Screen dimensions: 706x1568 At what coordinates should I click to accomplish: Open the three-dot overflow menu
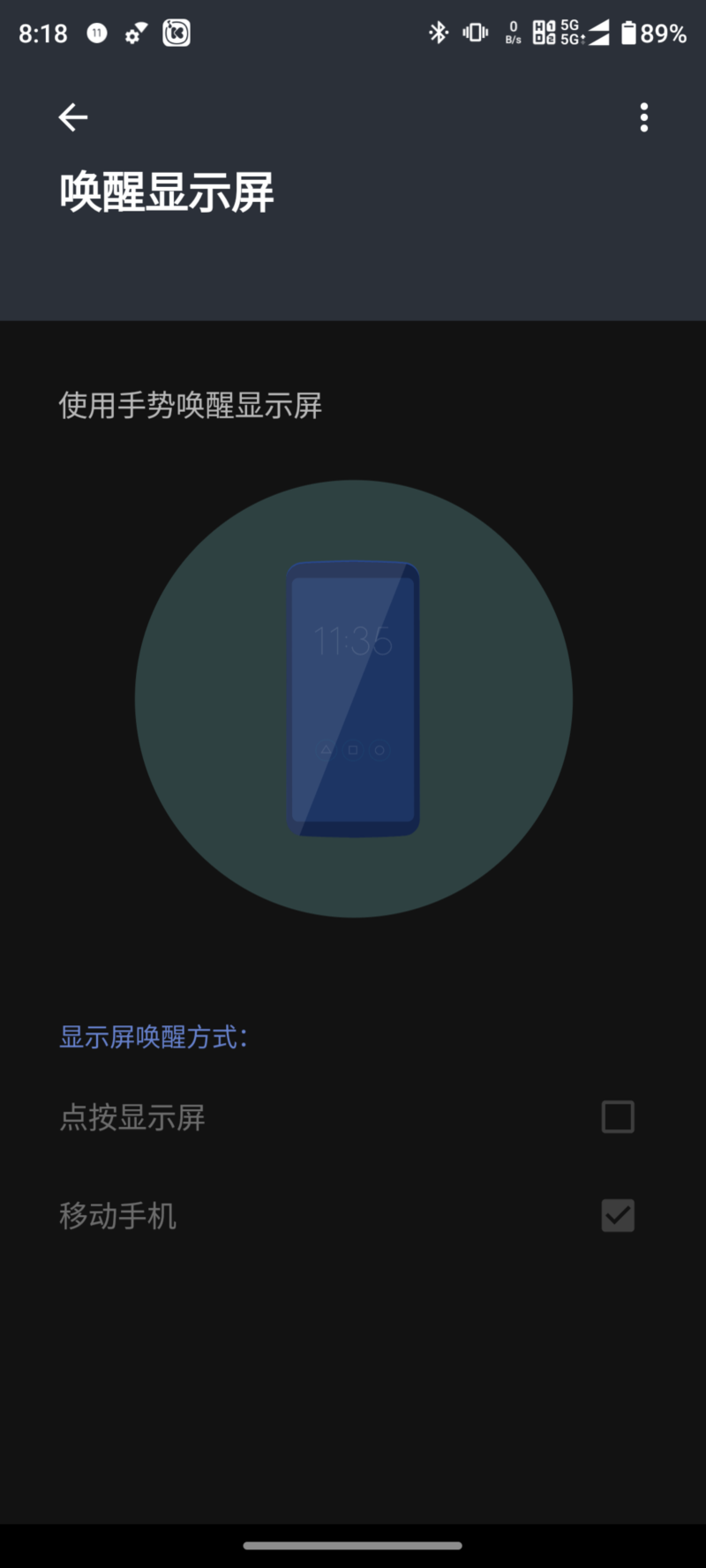(644, 117)
